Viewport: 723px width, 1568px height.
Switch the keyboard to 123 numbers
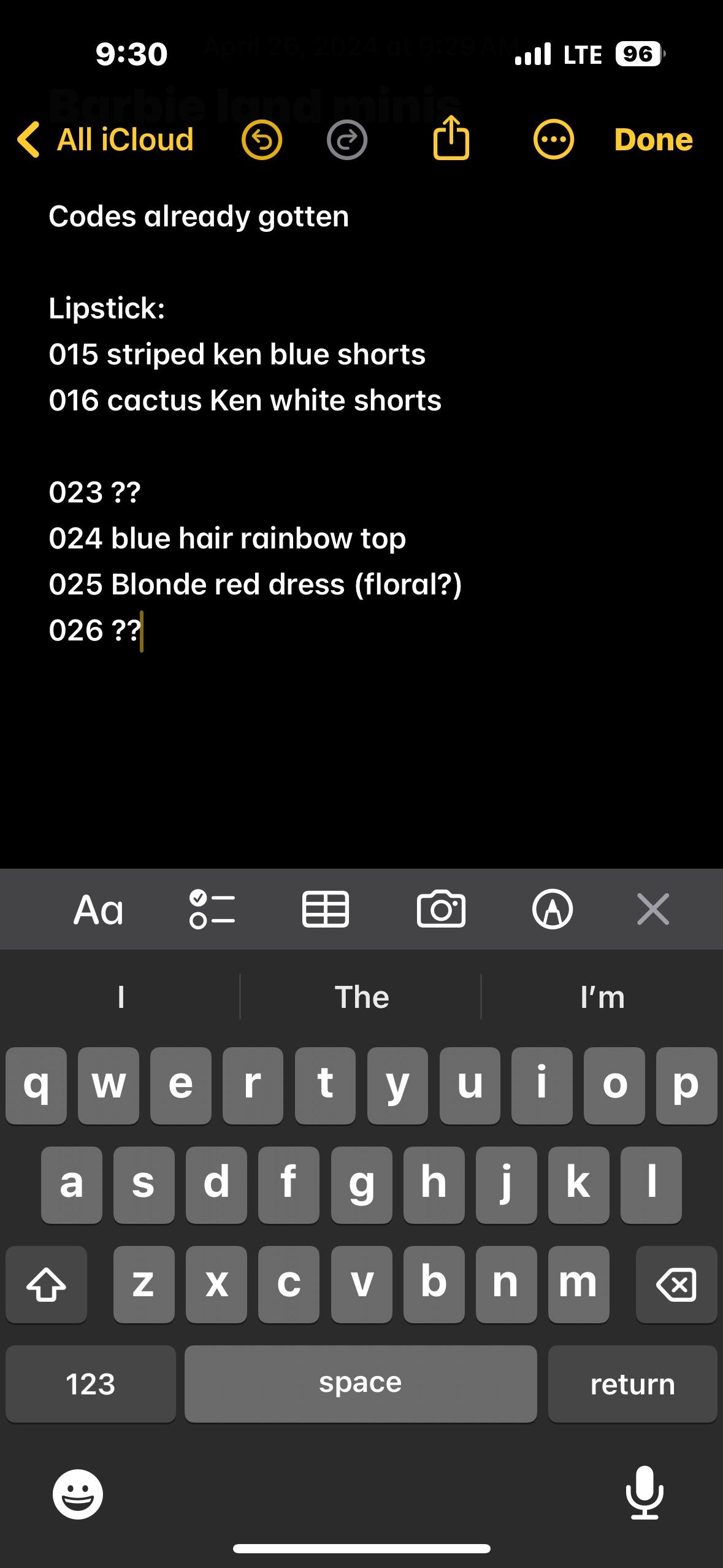coord(91,1384)
